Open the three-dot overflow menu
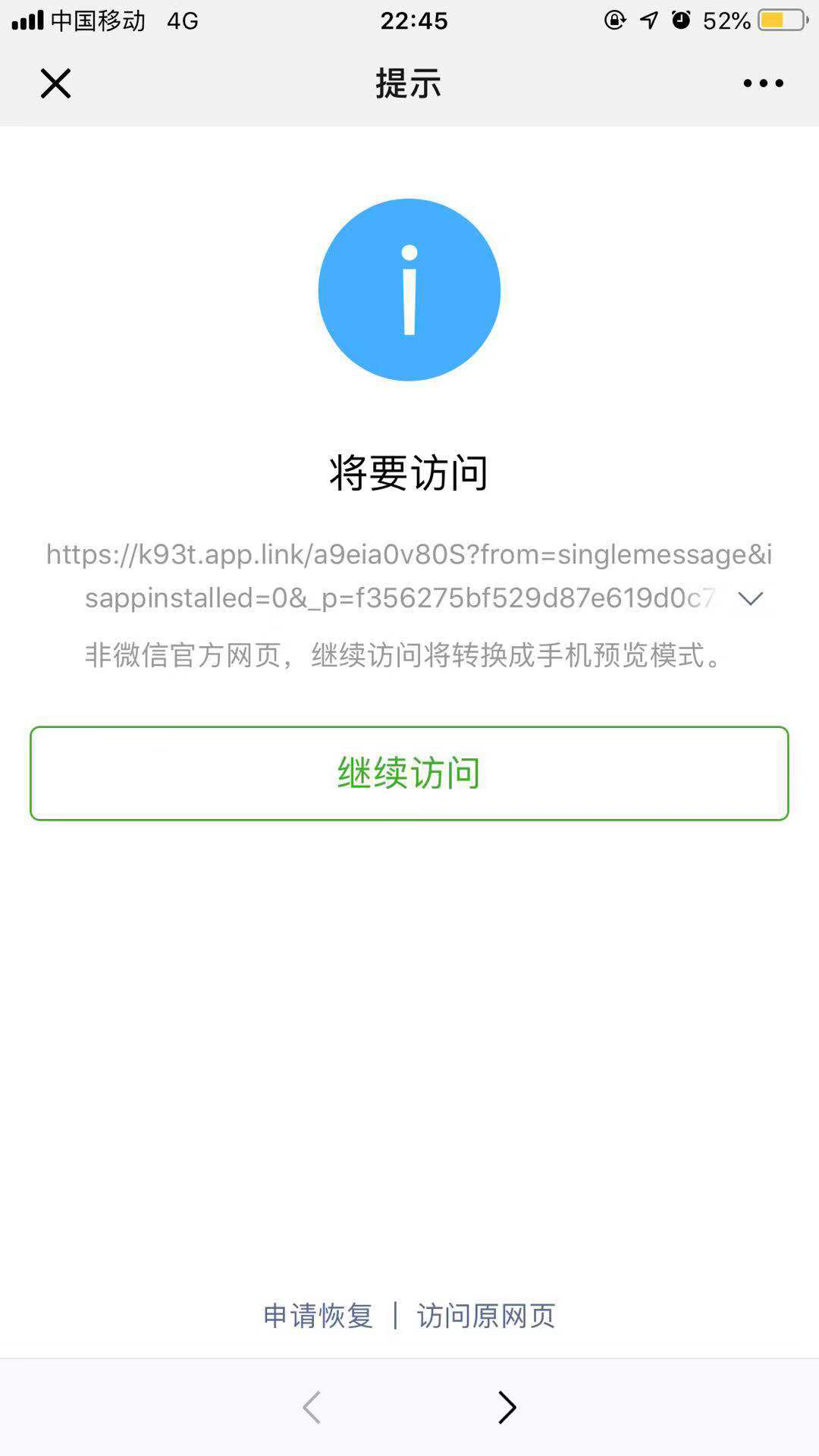Viewport: 819px width, 1456px height. (x=763, y=83)
